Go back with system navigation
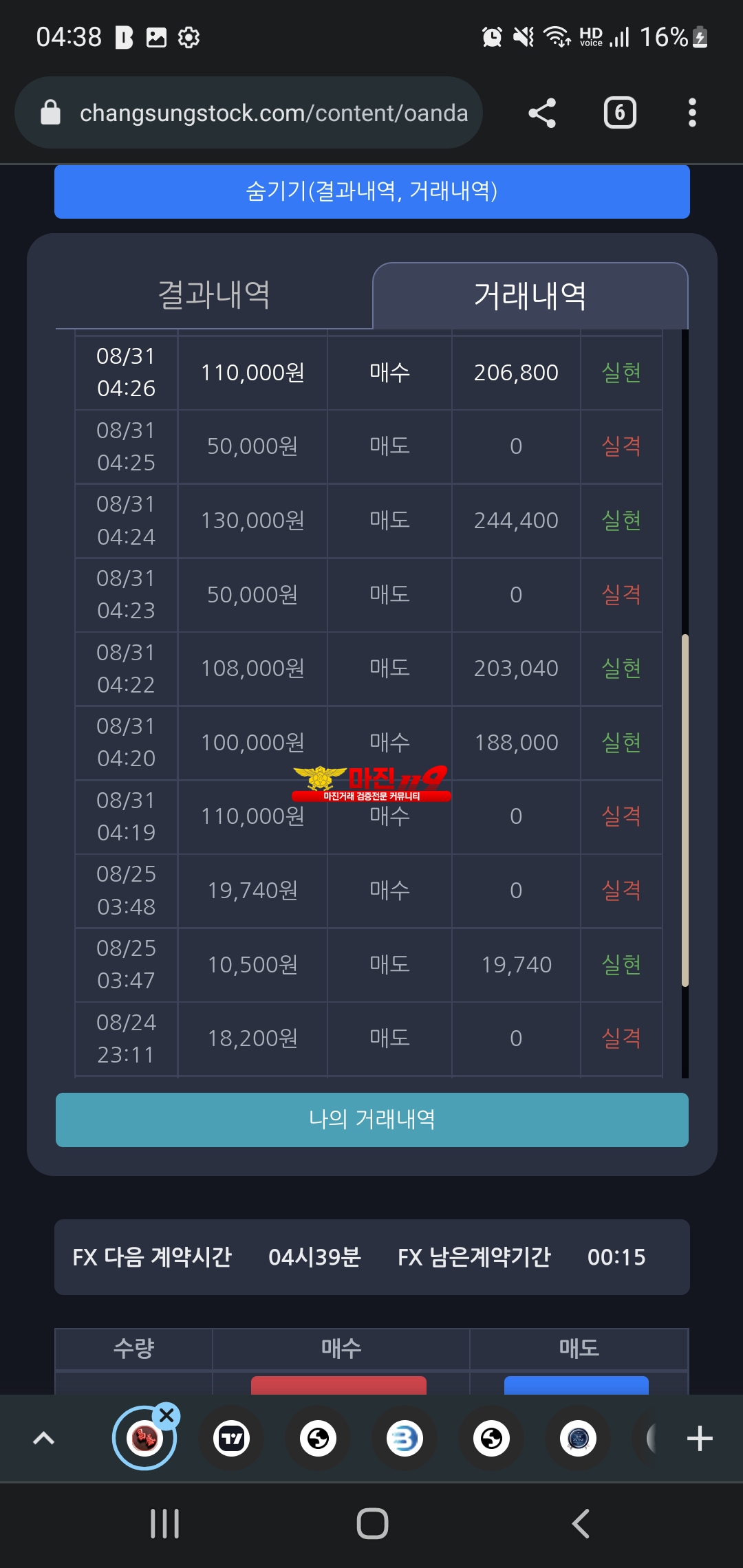Viewport: 743px width, 1568px height. [x=581, y=1523]
